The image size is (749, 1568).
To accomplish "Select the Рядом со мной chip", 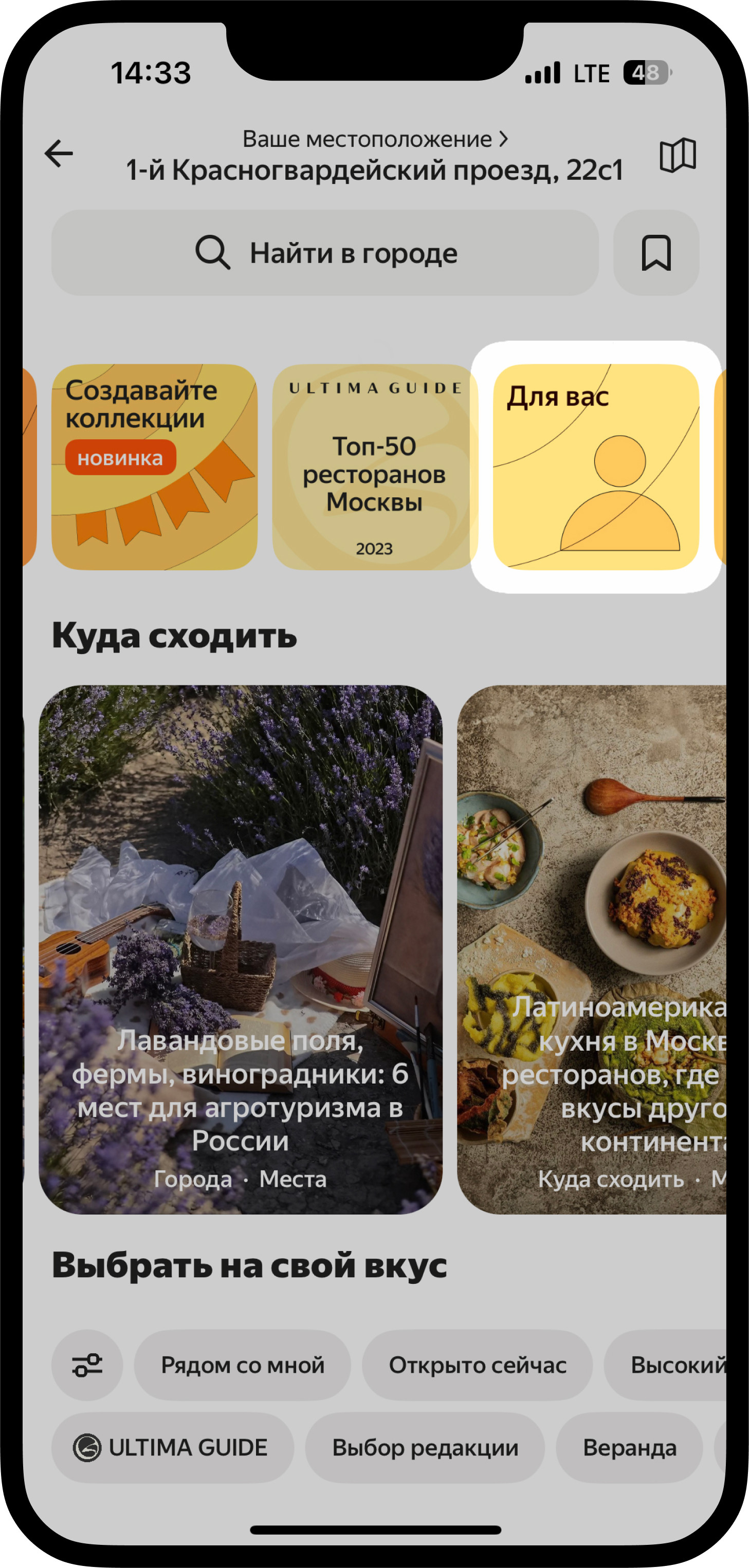I will coord(242,1365).
